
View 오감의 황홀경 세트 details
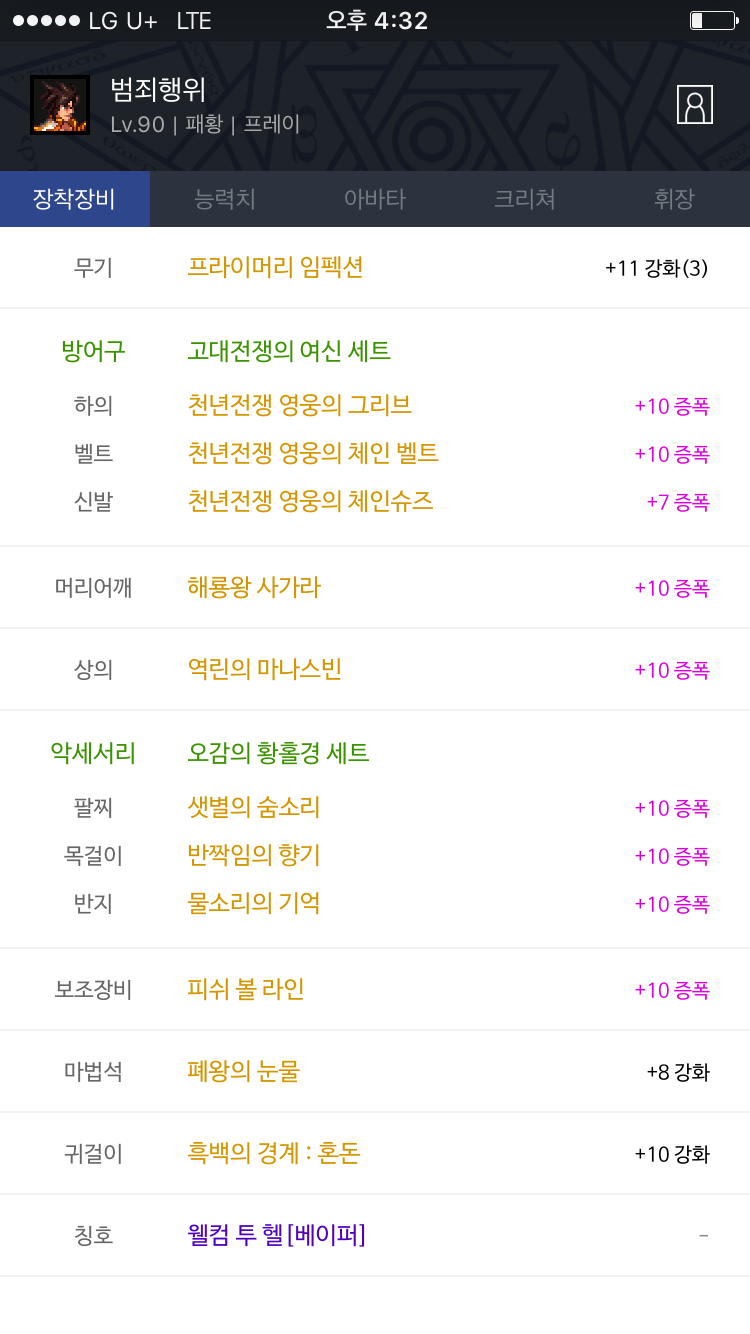click(278, 753)
